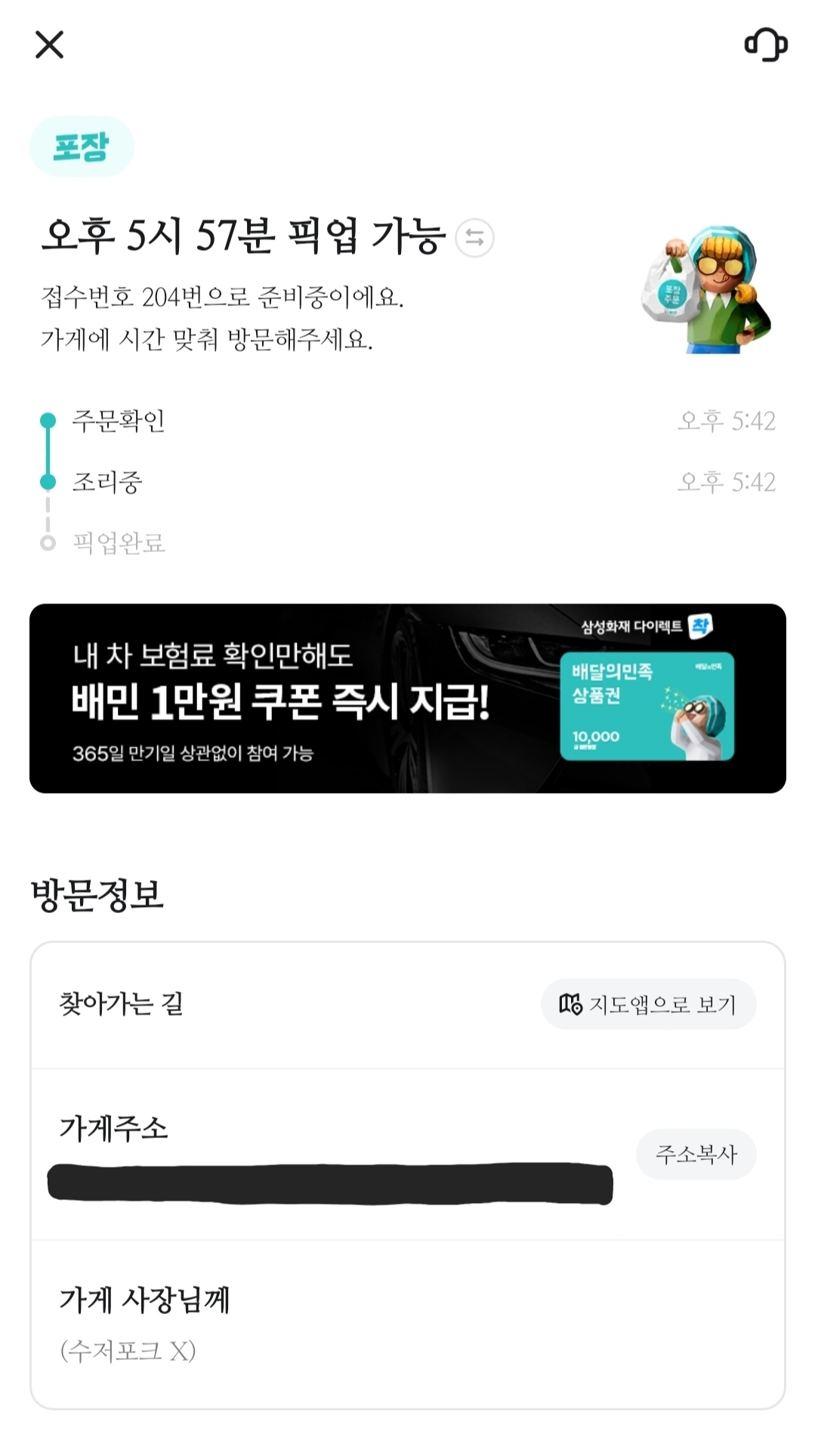Tap the refresh icon beside pickup time
The image size is (815, 1456).
click(474, 238)
